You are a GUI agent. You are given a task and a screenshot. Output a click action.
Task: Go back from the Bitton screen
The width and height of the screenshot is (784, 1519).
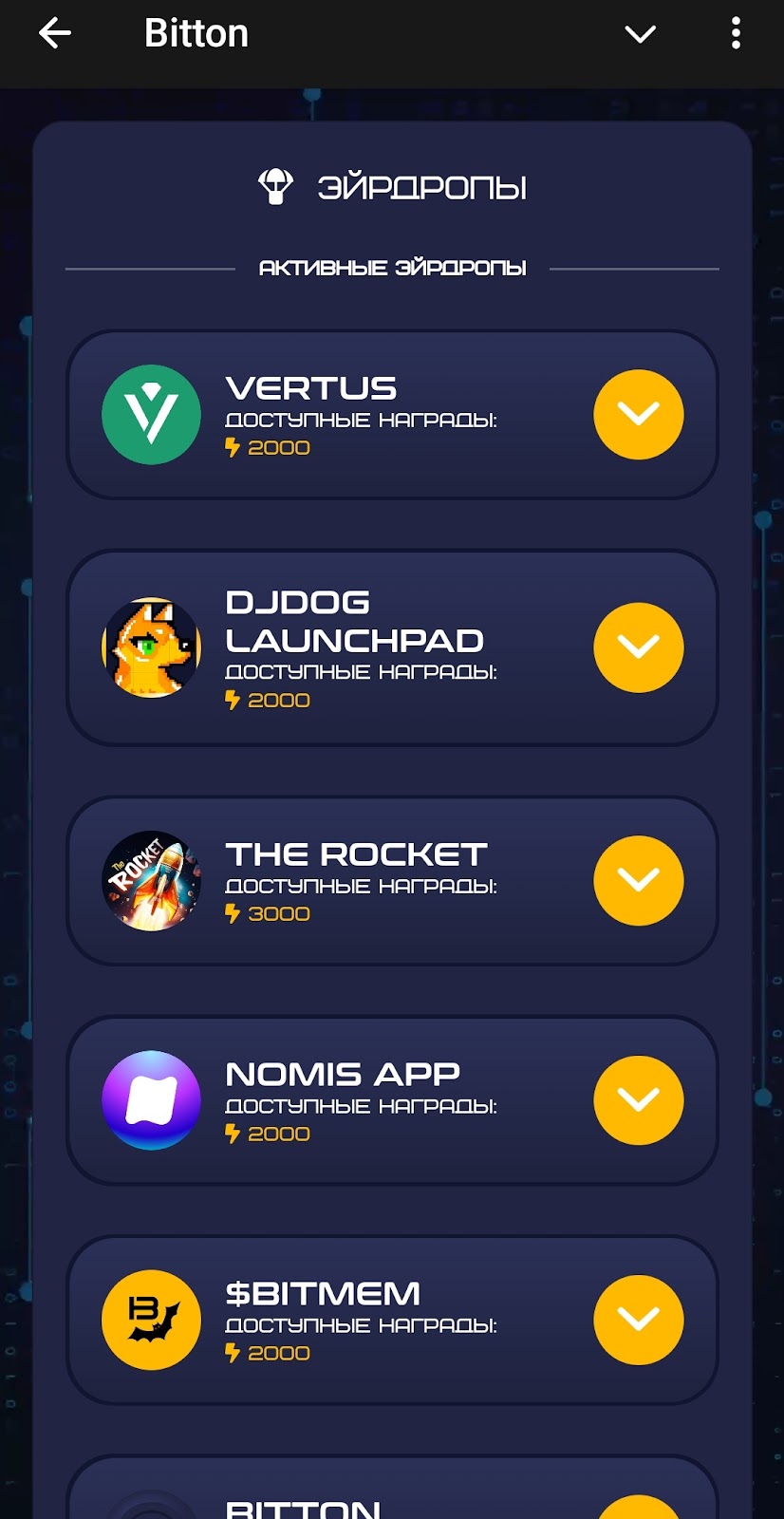tap(55, 34)
